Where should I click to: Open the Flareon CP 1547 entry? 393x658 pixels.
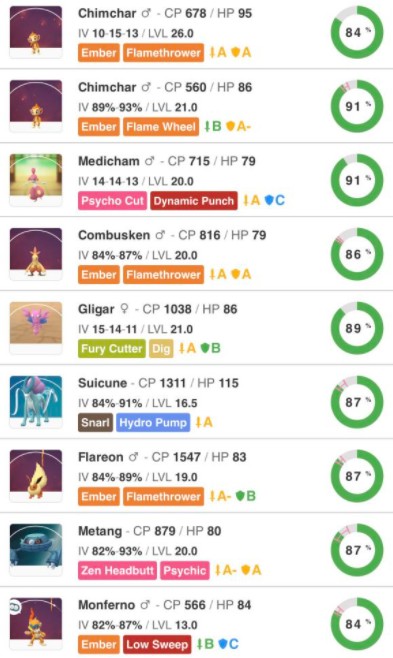(x=196, y=475)
